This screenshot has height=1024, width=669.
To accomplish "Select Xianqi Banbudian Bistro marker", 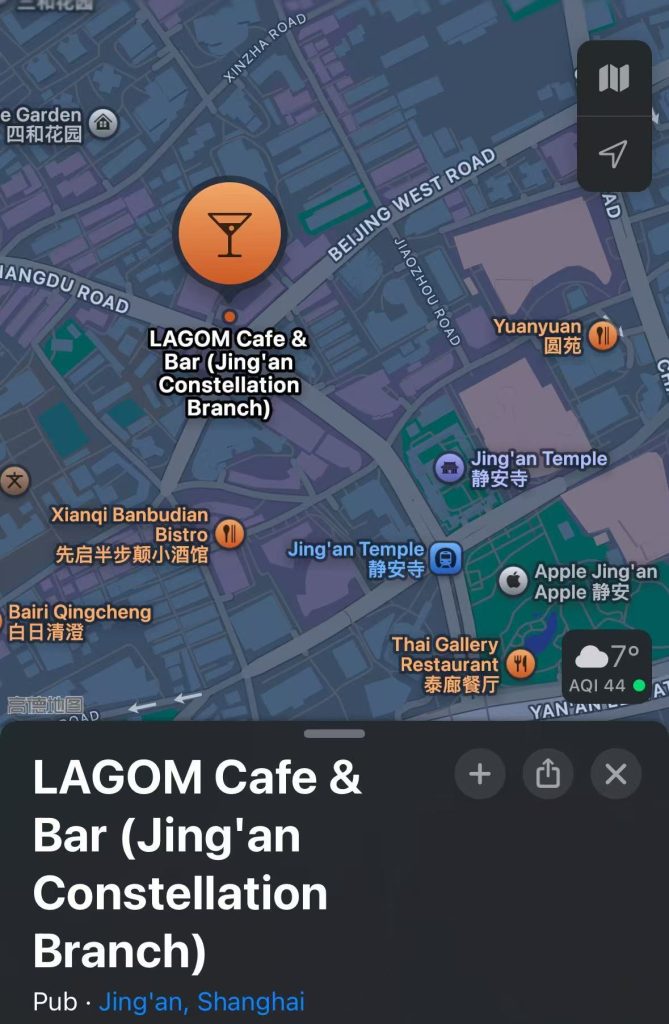I will click(x=230, y=533).
